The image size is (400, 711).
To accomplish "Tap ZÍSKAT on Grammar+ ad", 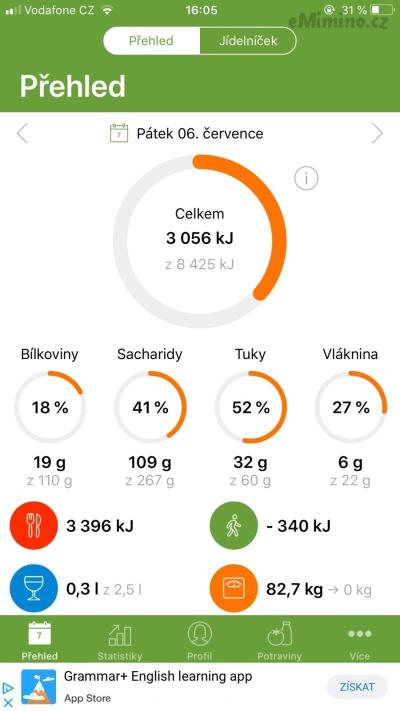I will pos(357,687).
